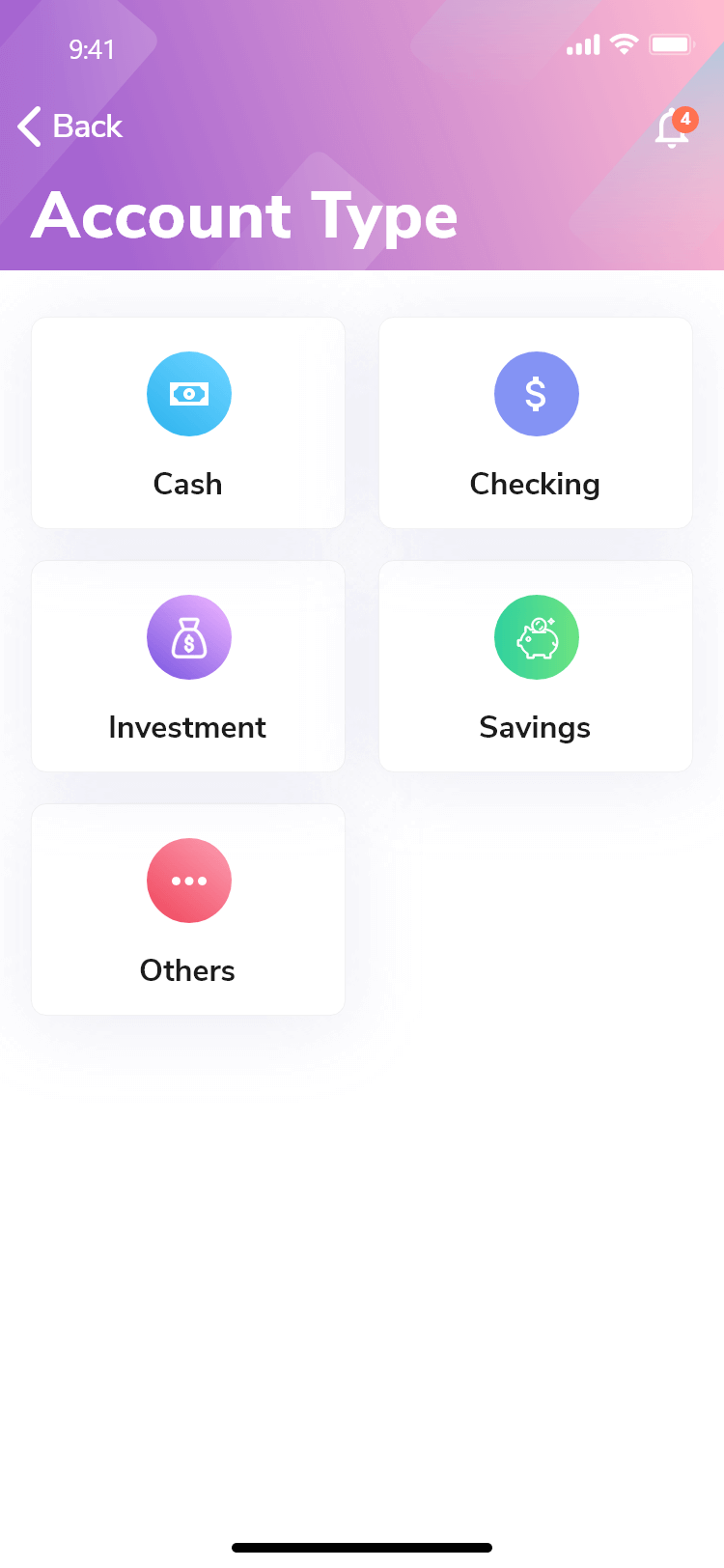Viewport: 724px width, 1568px height.
Task: Choose the Checking account type
Action: [536, 423]
